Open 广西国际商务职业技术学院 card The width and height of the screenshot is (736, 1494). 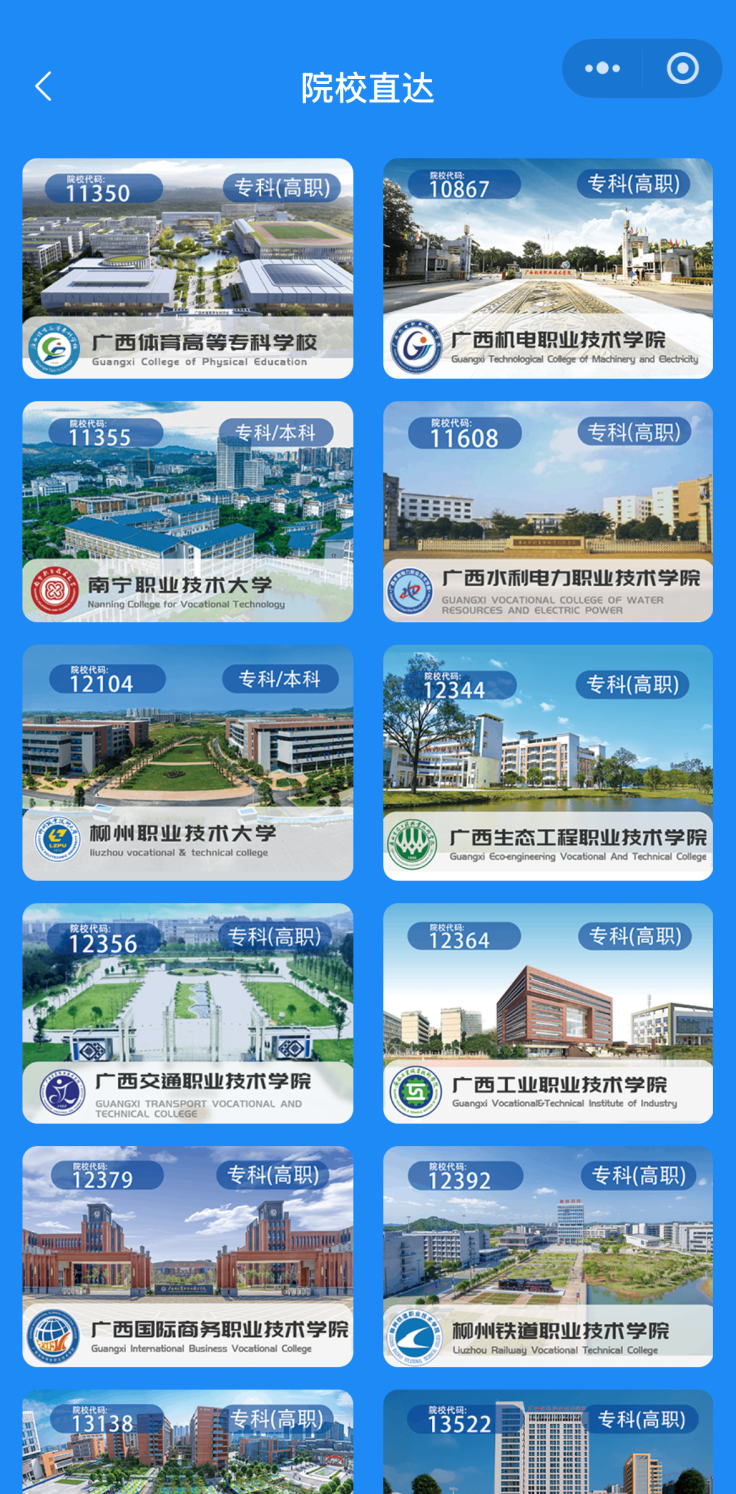(x=188, y=1256)
